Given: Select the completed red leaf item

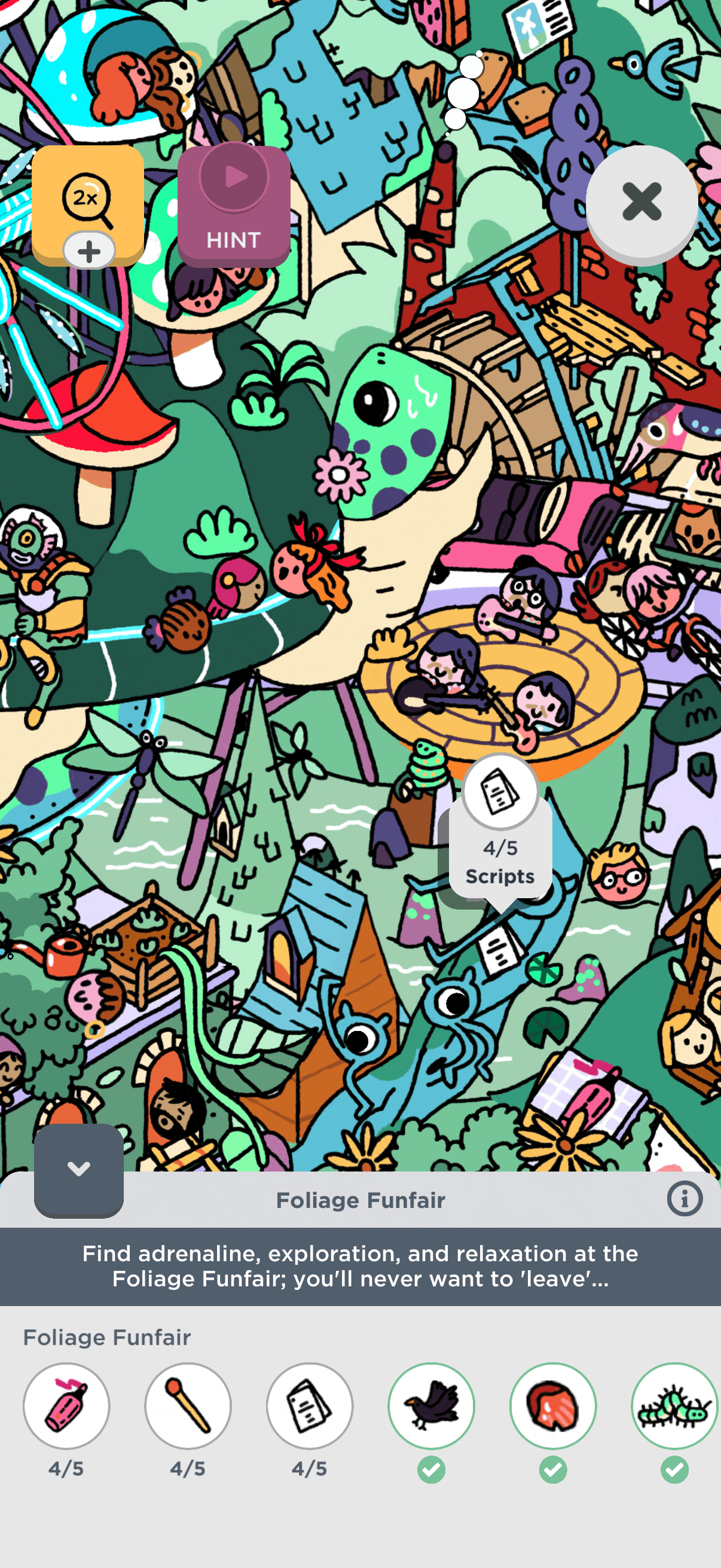Looking at the screenshot, I should 553,1405.
